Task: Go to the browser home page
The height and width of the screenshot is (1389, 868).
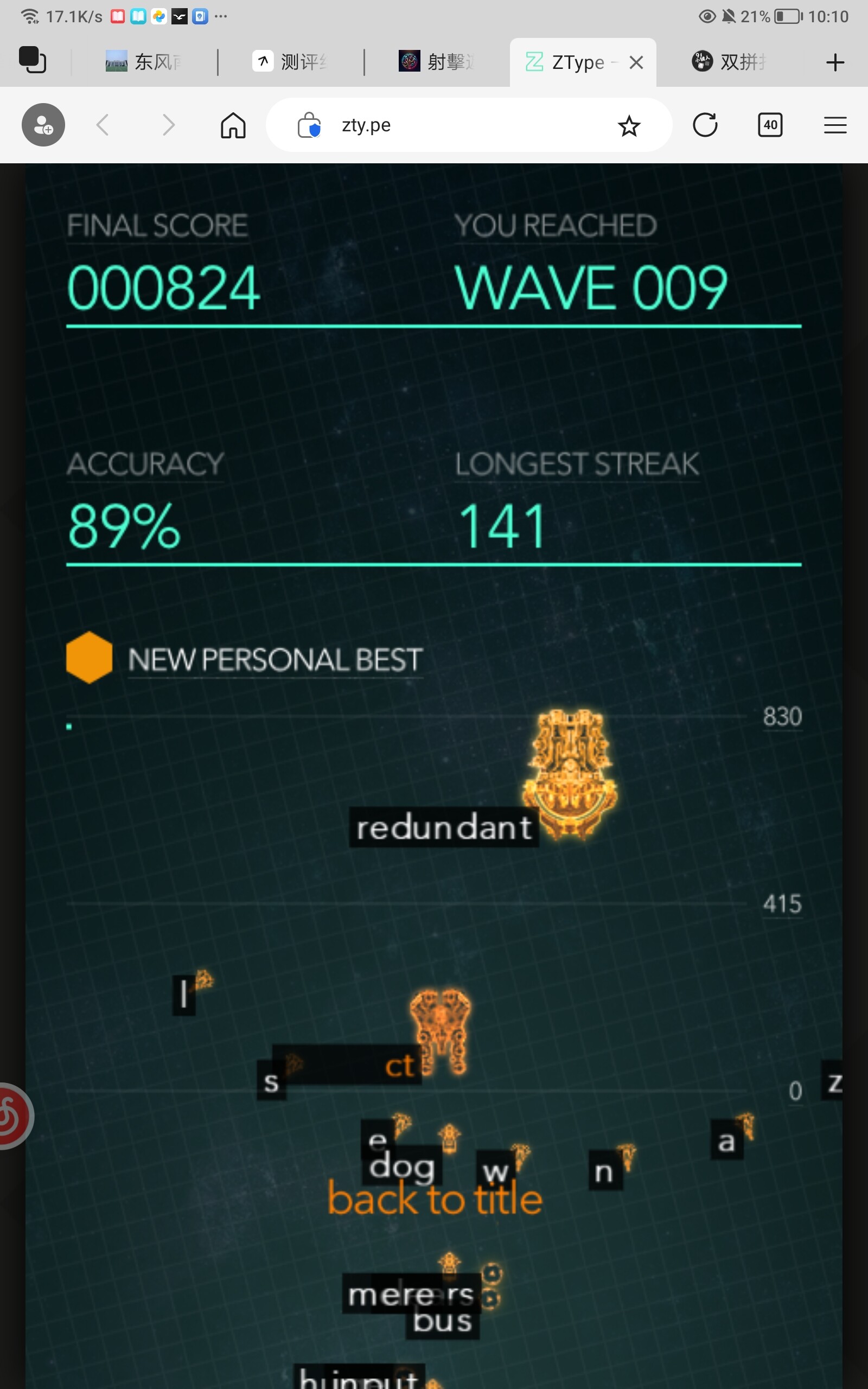Action: [233, 125]
